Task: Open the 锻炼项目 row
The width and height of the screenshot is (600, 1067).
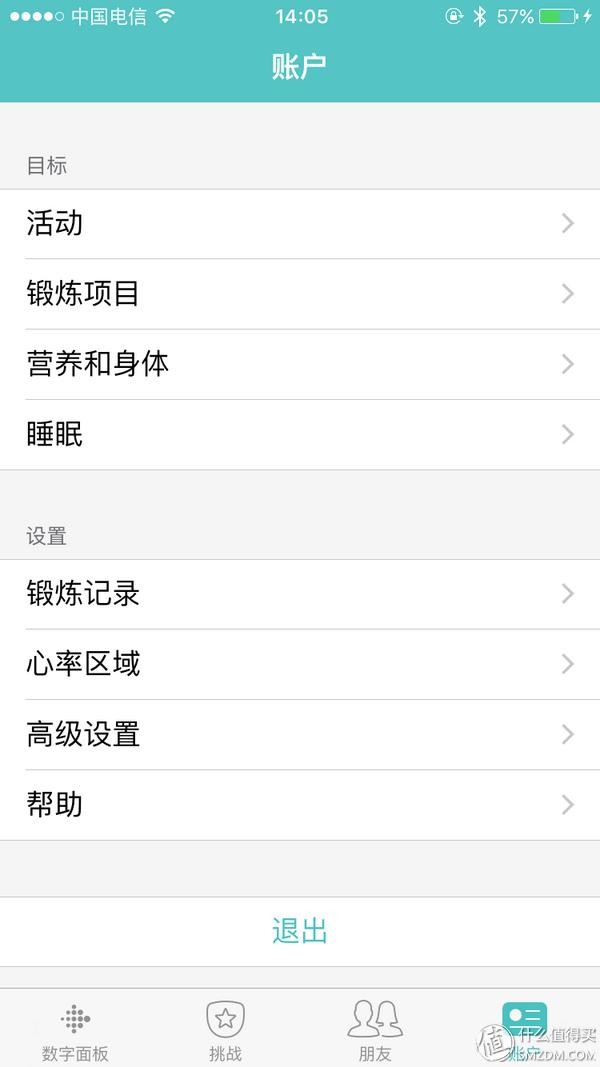Action: click(x=300, y=294)
